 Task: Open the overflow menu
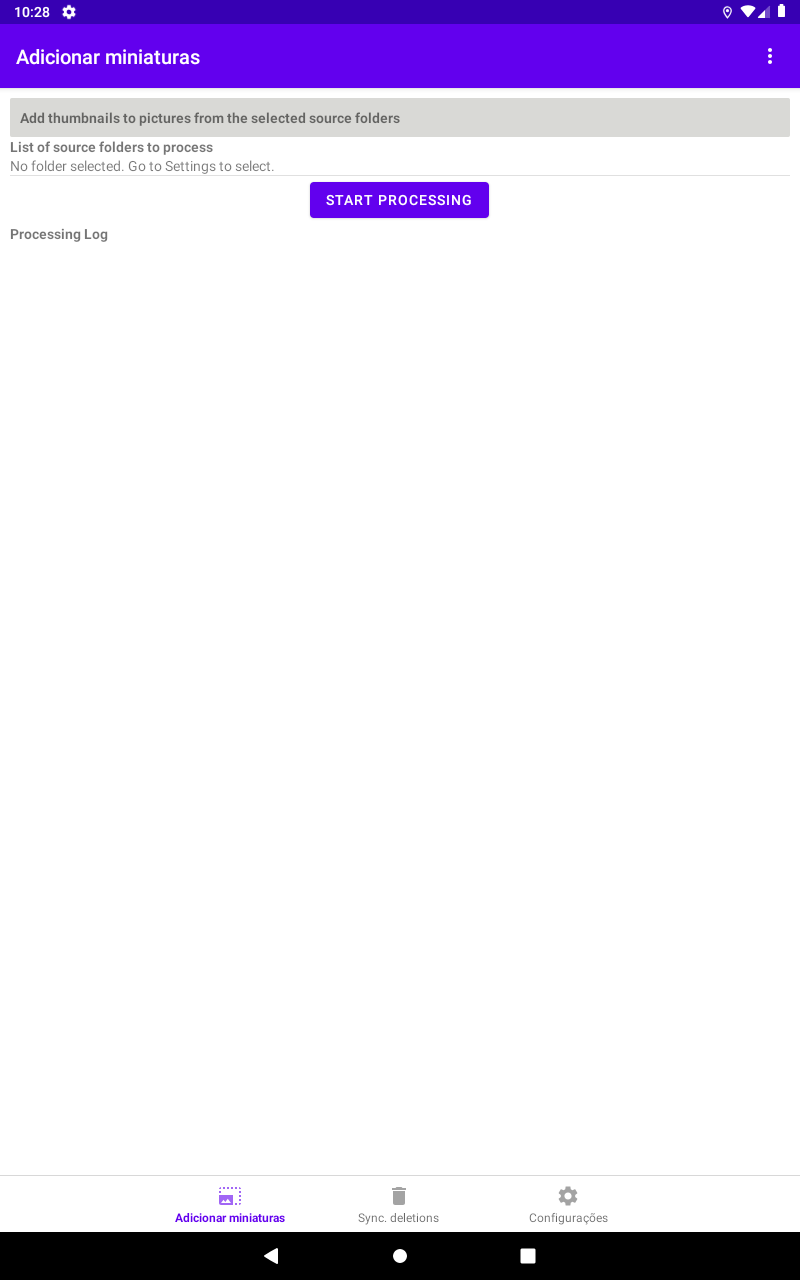pyautogui.click(x=769, y=57)
